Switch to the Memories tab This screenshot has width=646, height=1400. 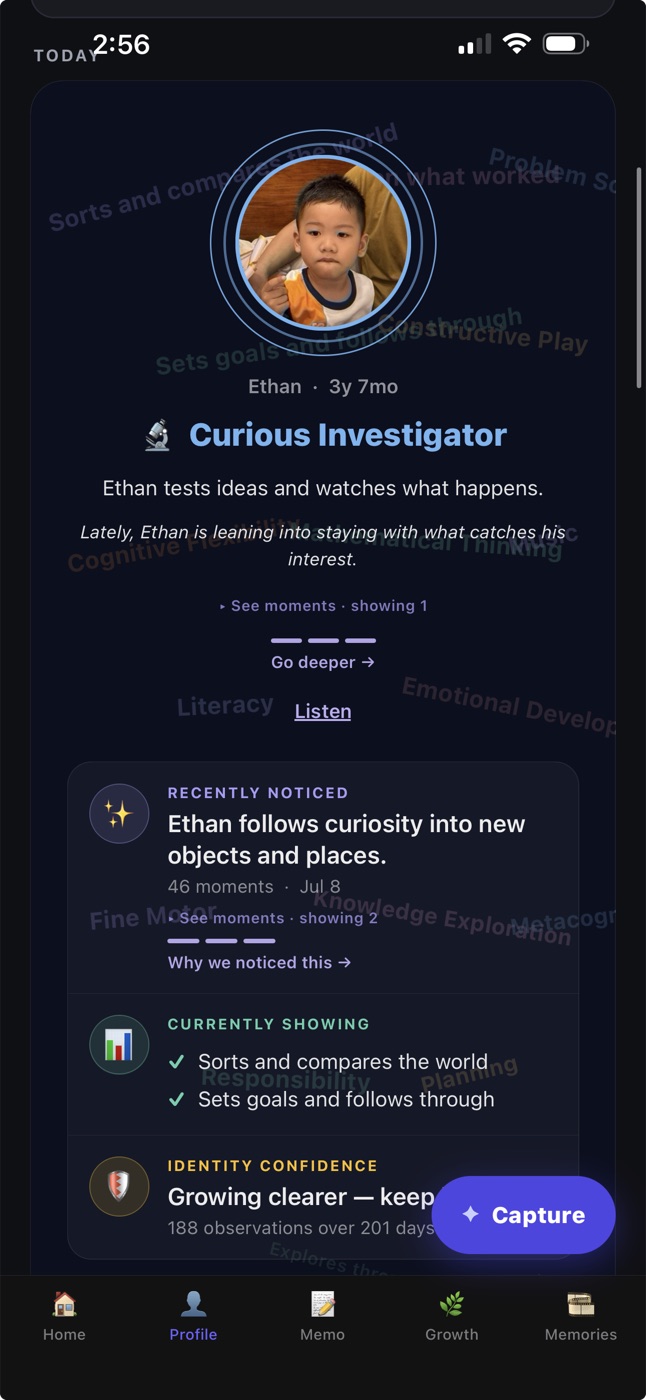coord(581,1316)
